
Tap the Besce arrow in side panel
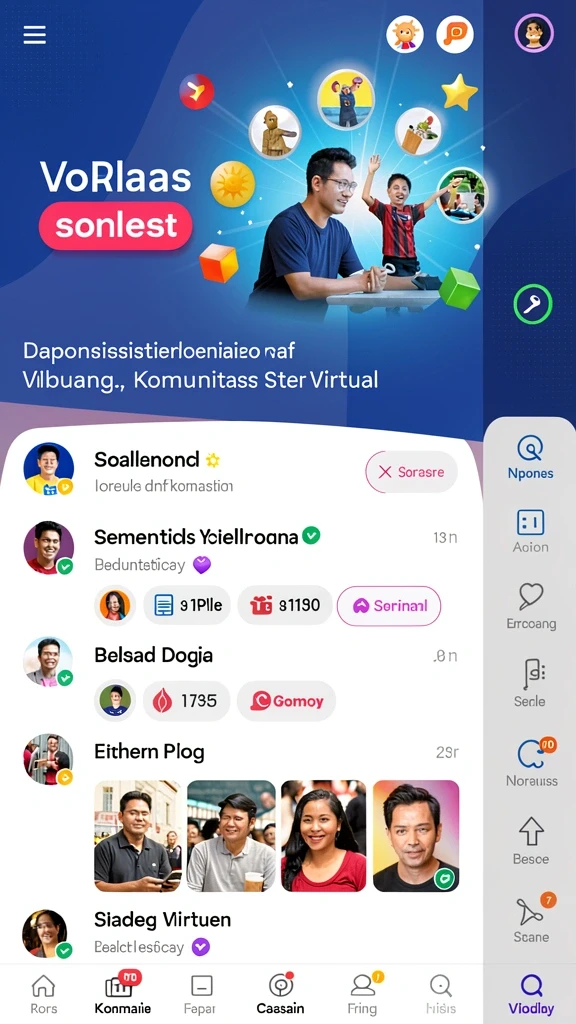click(x=531, y=841)
